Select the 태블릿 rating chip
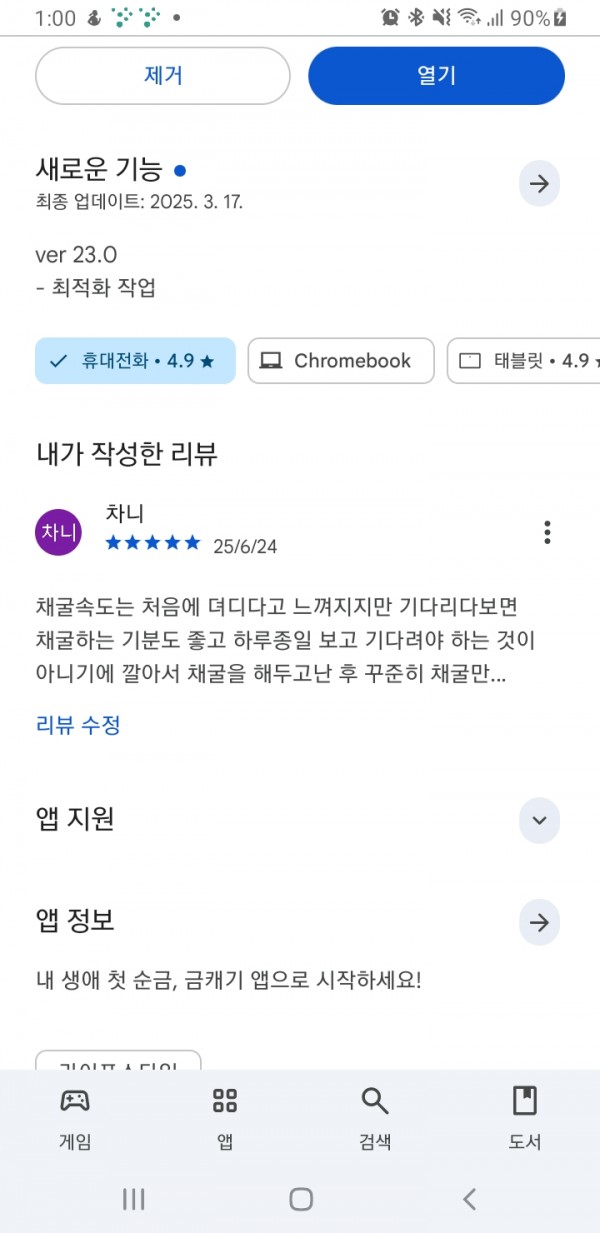 tap(523, 361)
